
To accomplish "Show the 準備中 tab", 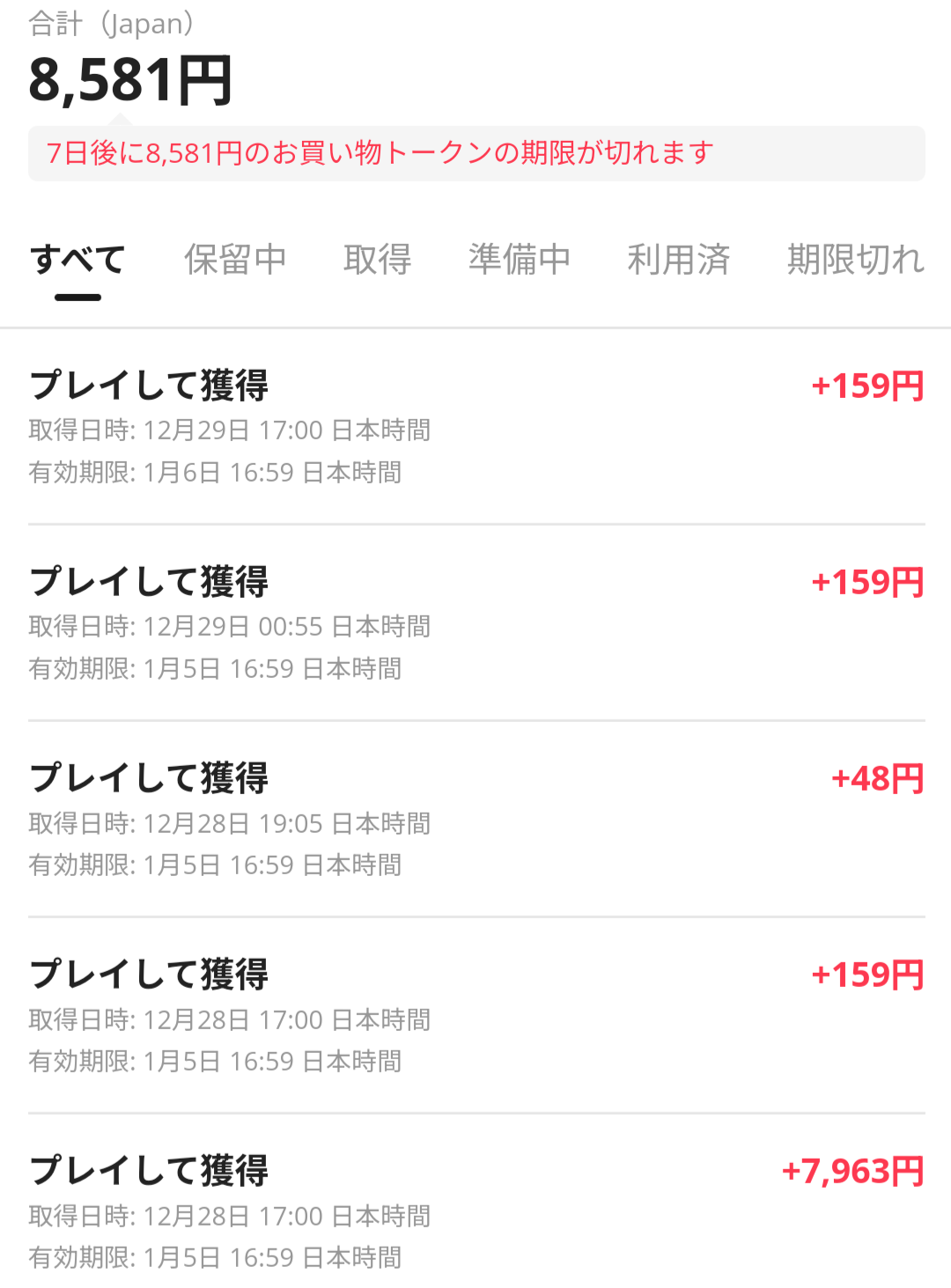I will click(x=520, y=260).
